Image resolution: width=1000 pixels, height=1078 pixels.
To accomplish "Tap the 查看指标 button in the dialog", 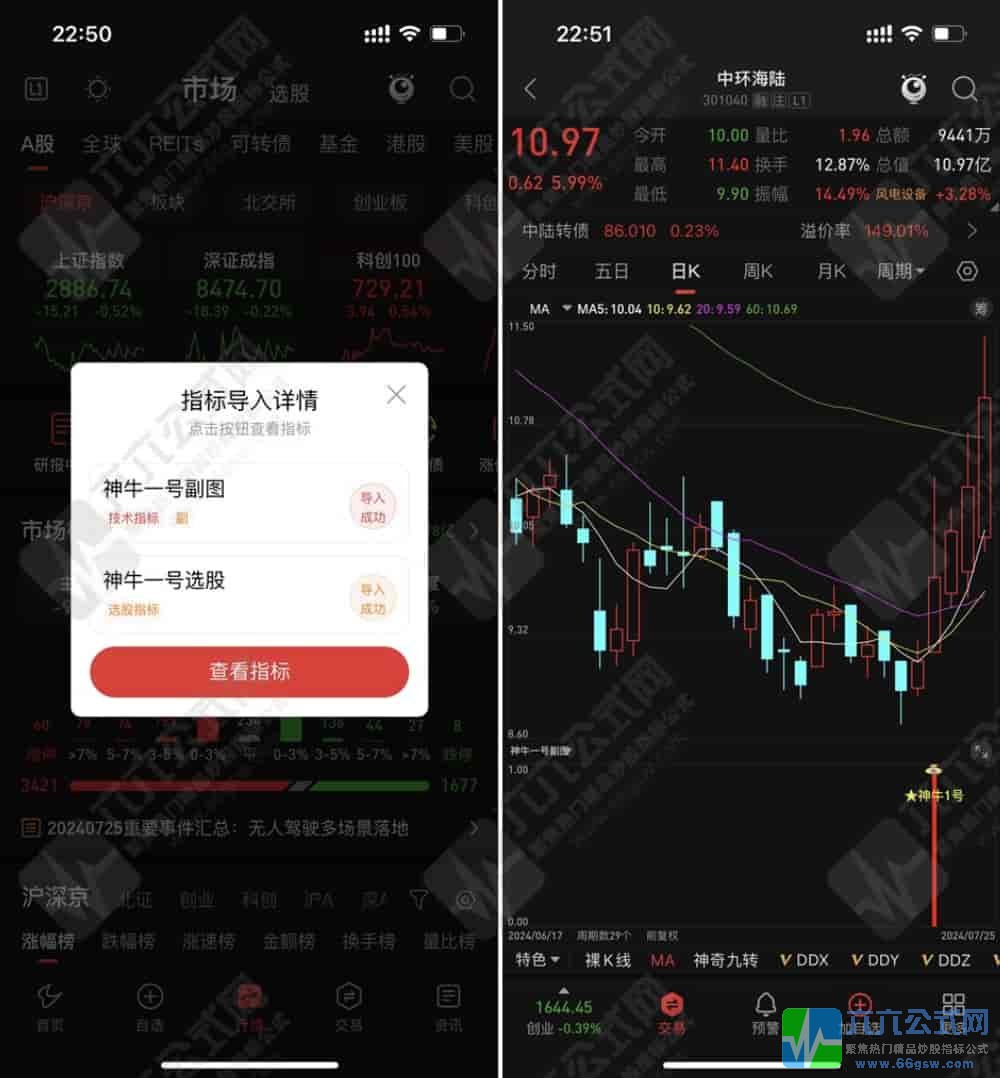I will pyautogui.click(x=248, y=671).
